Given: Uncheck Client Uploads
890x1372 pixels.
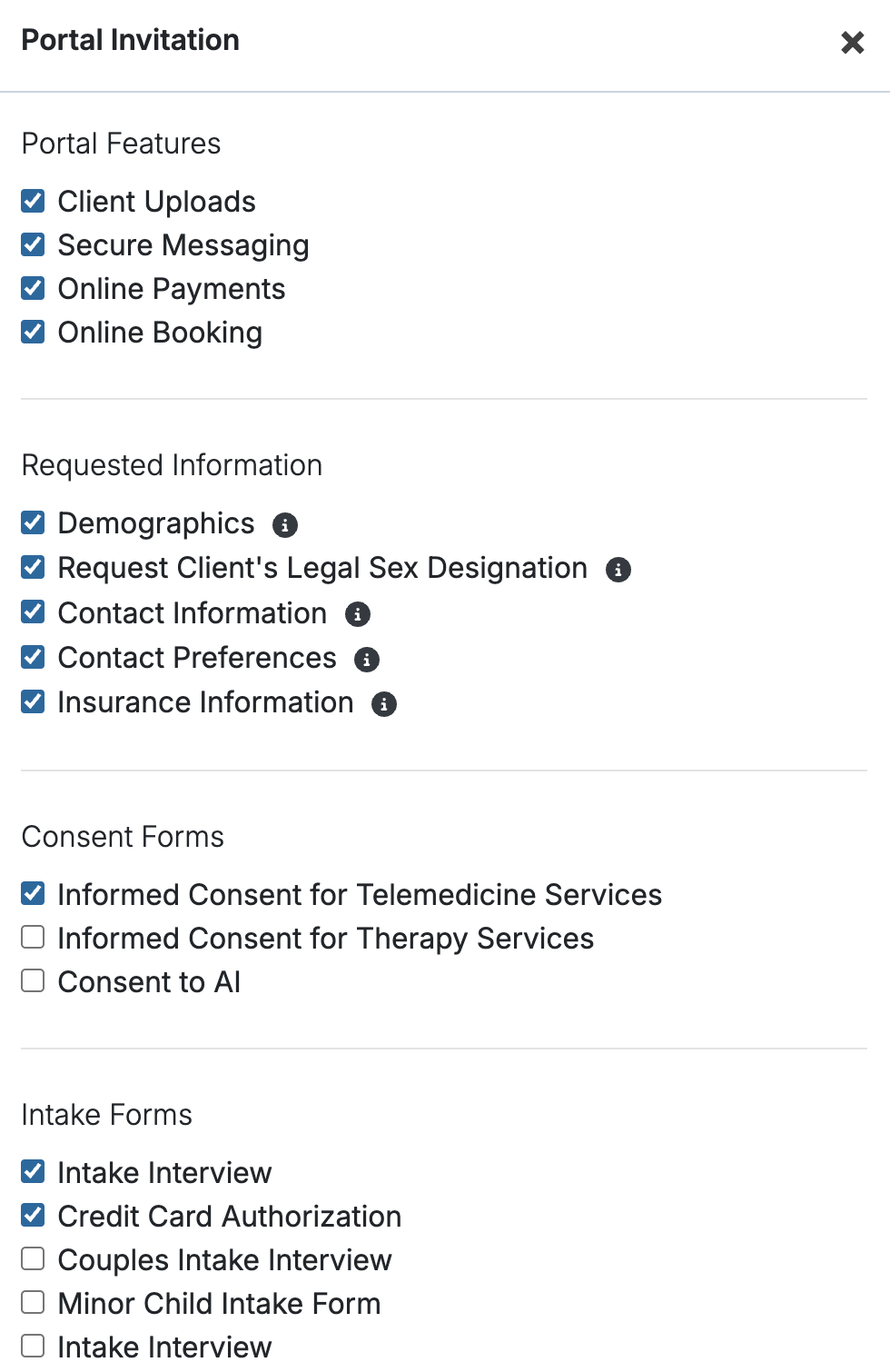Looking at the screenshot, I should pyautogui.click(x=34, y=201).
